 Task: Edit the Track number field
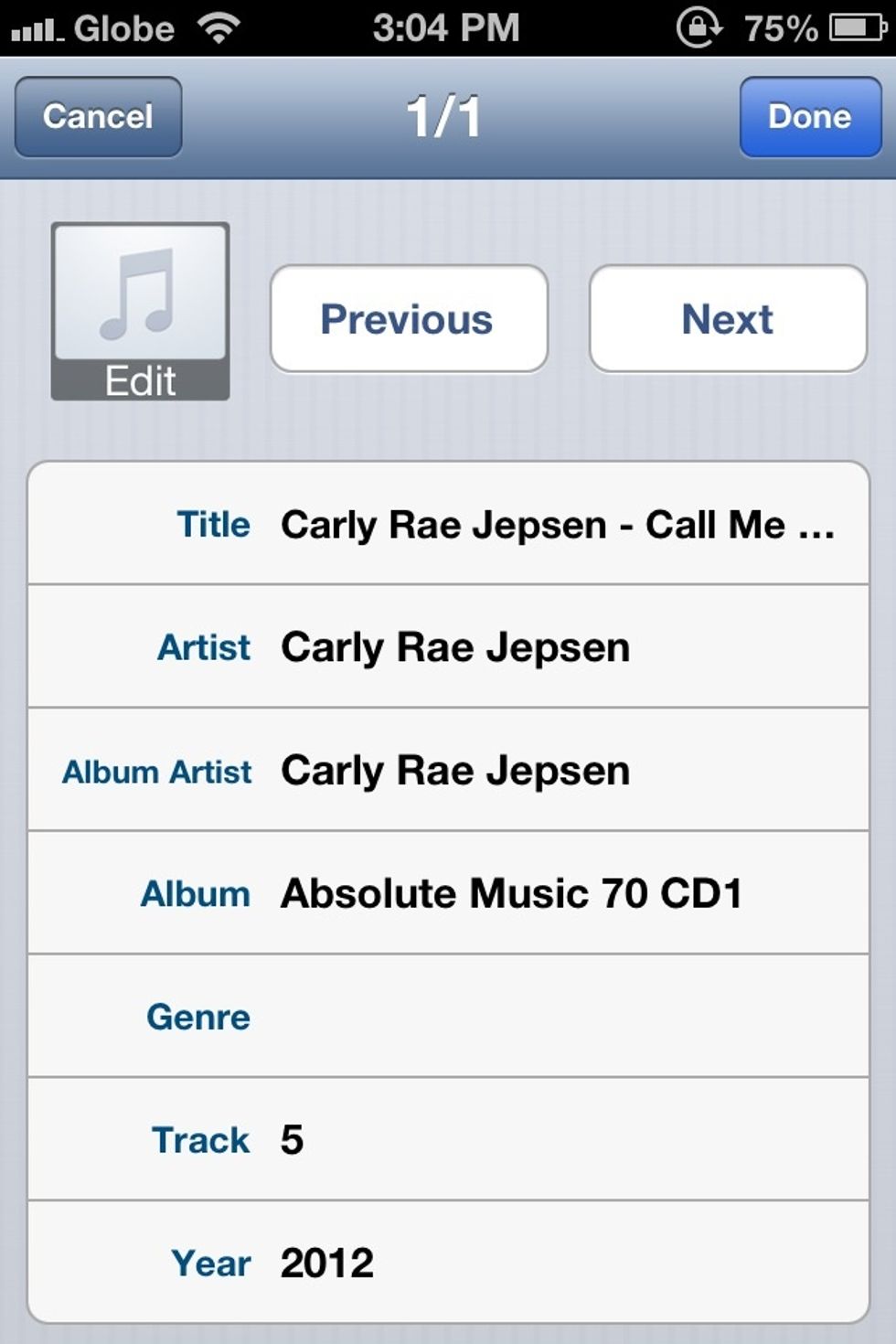[556, 1140]
